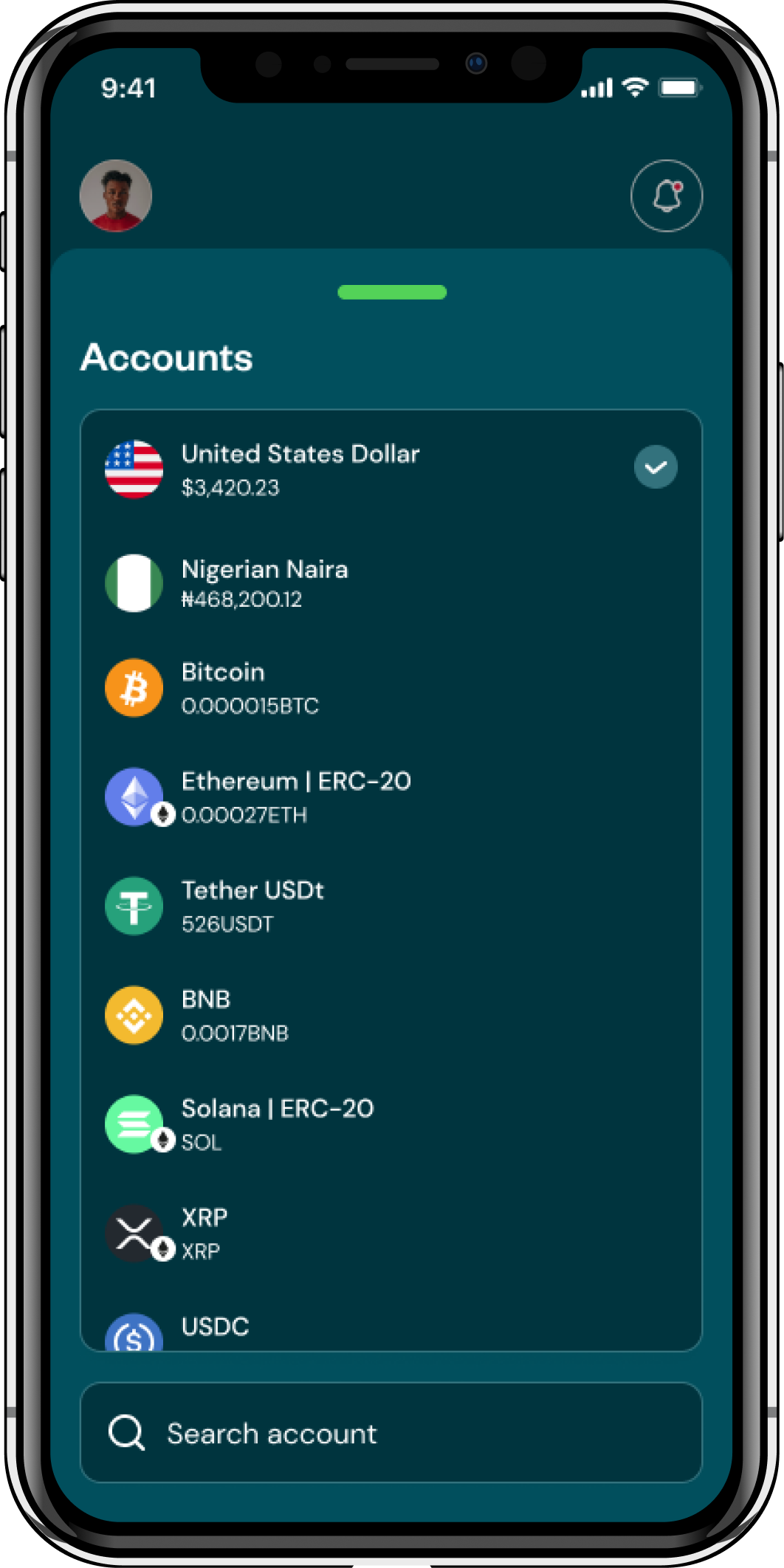Open the profile avatar
The image size is (784, 1568).
tap(116, 196)
